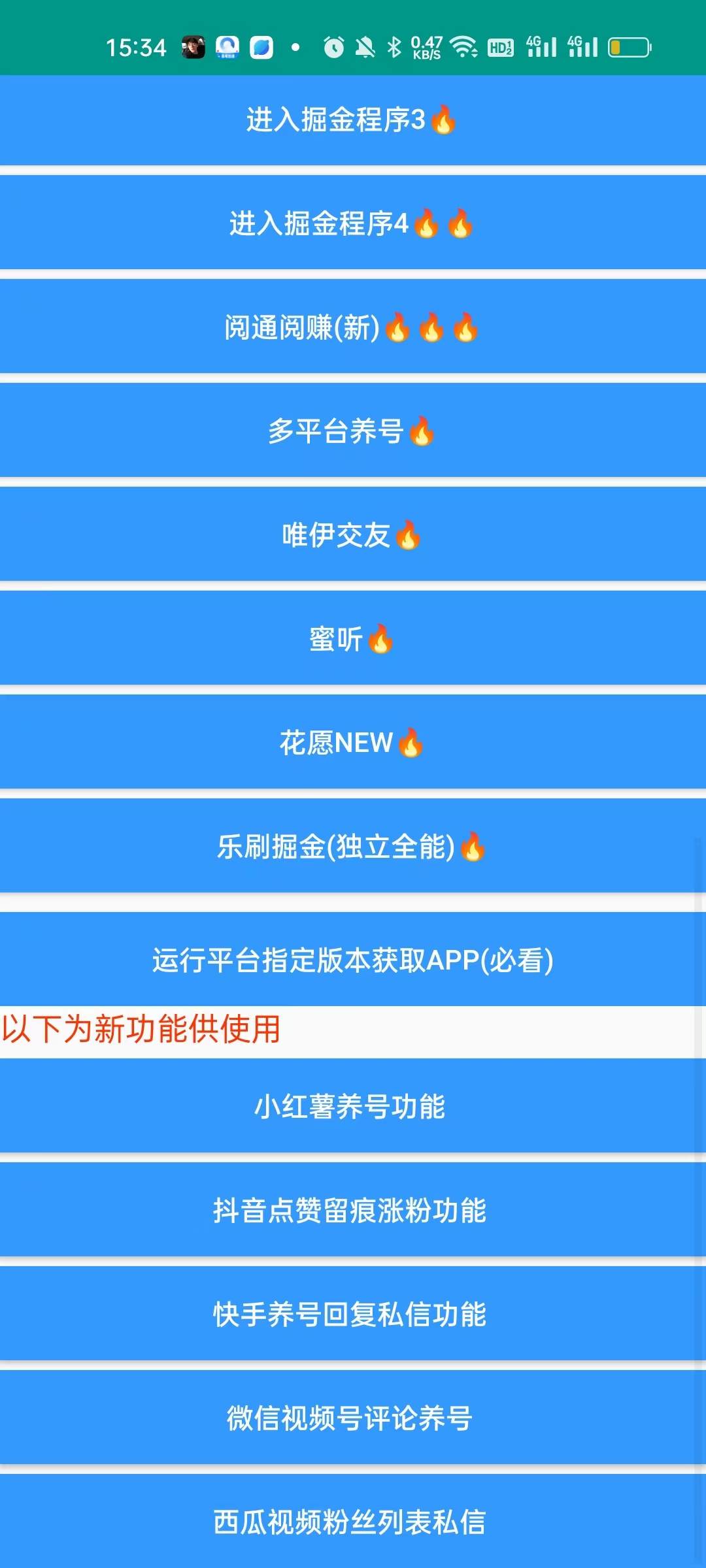Open 进入掘金程序4

[x=352, y=223]
